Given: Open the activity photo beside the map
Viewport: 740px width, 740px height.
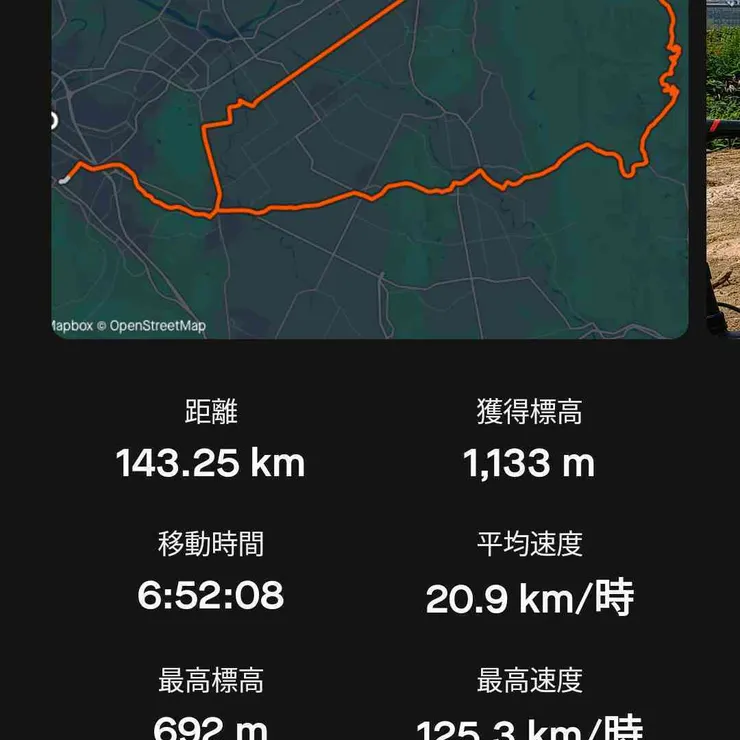Looking at the screenshot, I should [723, 170].
